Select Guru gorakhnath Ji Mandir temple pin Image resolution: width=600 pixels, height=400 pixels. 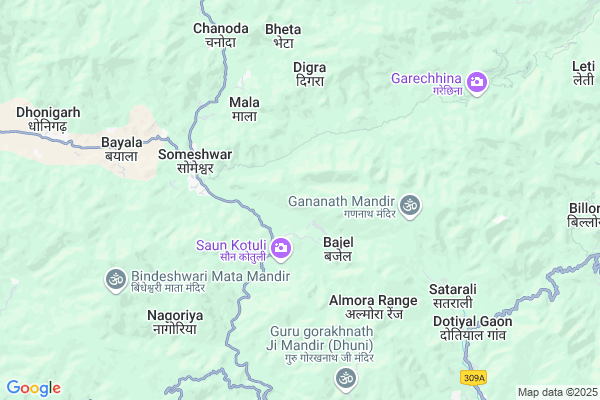345,378
